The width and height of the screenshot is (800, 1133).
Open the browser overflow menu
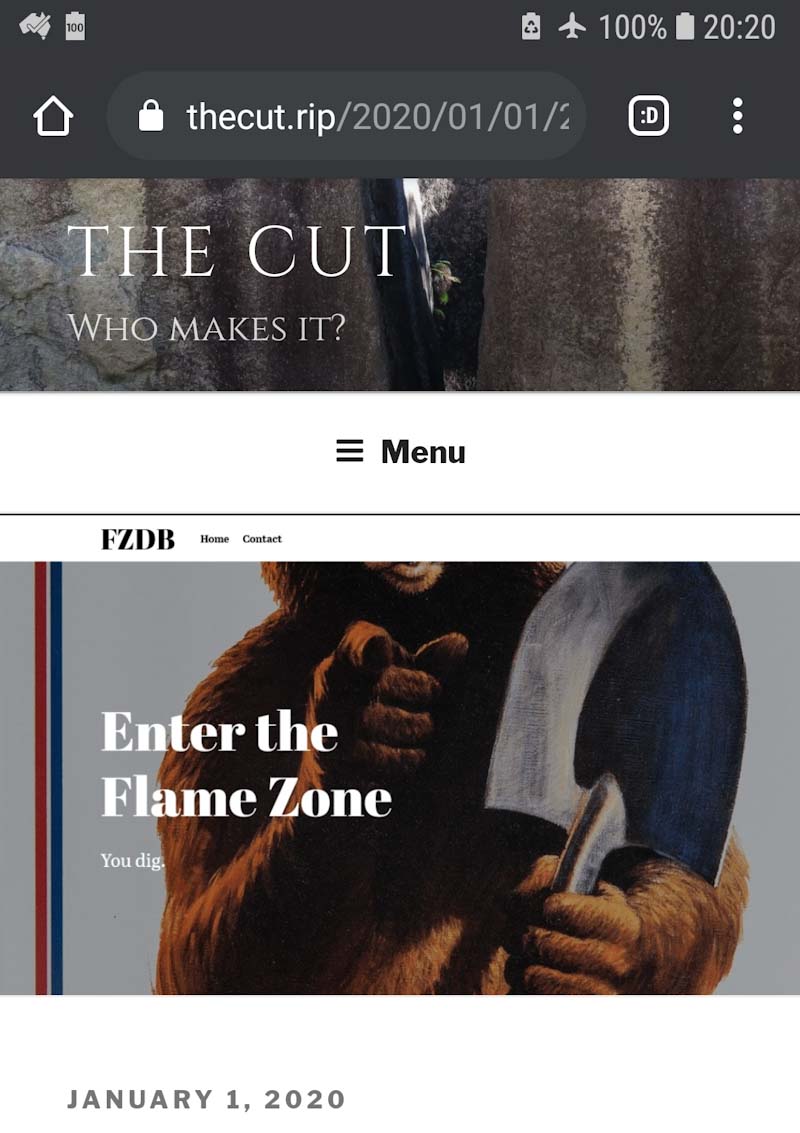point(737,117)
